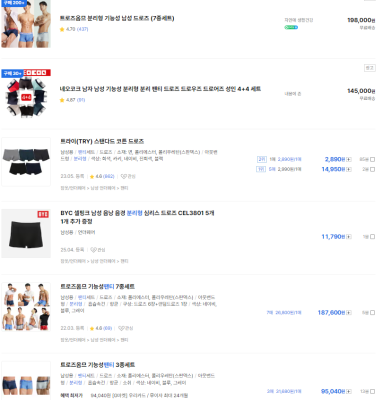This screenshot has height=400, width=383.
Task: Check the box next to 95,040원
Action: click(x=373, y=391)
